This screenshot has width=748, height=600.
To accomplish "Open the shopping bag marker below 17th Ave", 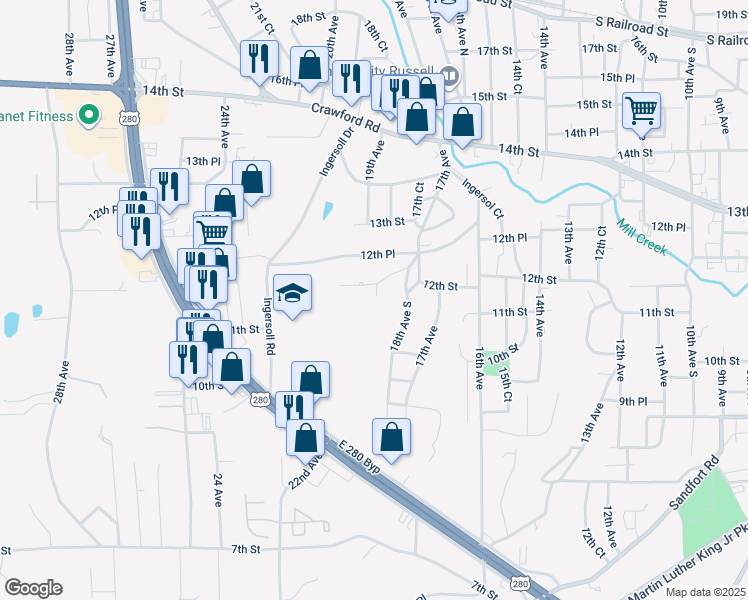I will 391,436.
